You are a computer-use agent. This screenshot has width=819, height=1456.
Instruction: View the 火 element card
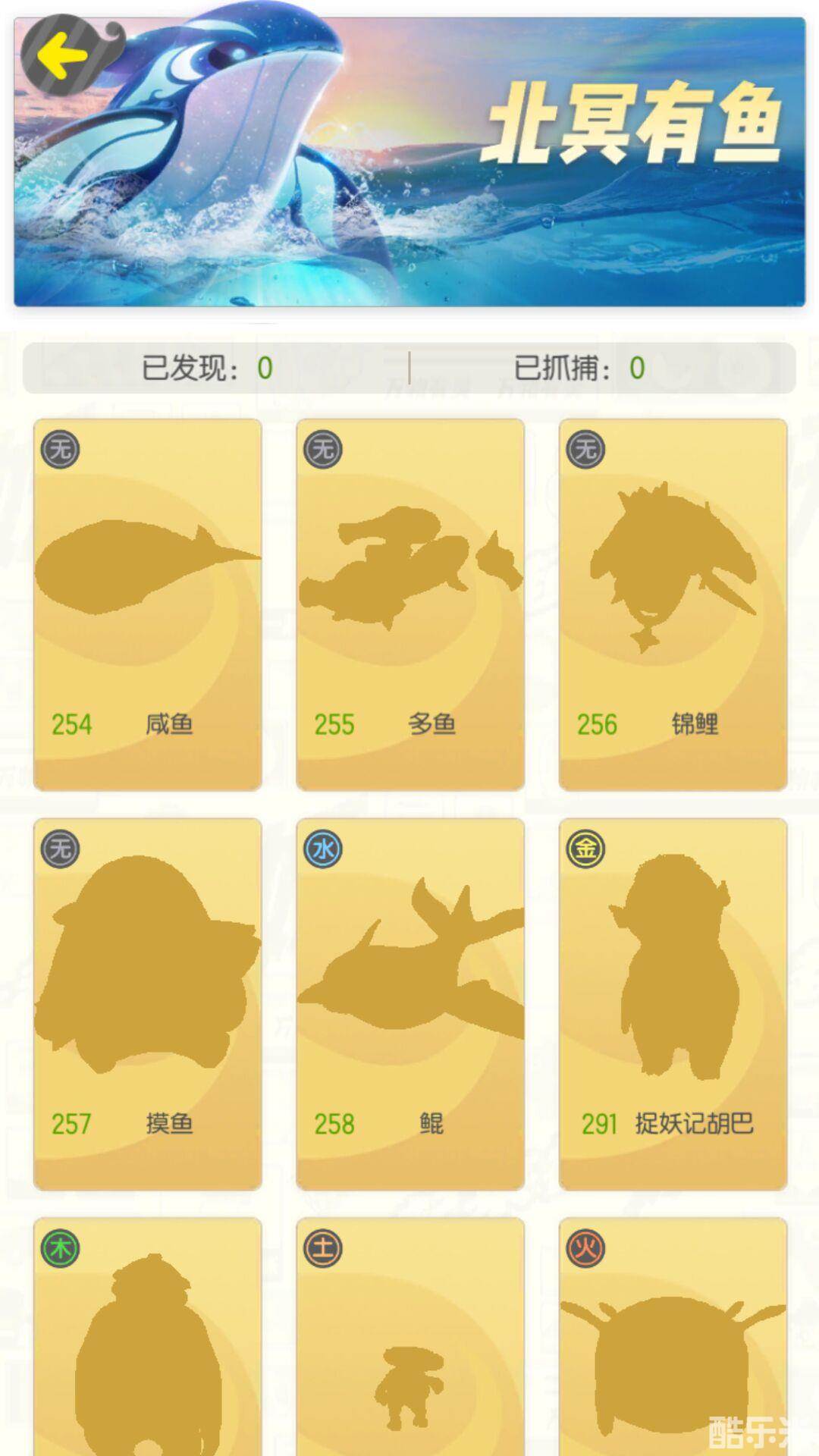tap(673, 1342)
